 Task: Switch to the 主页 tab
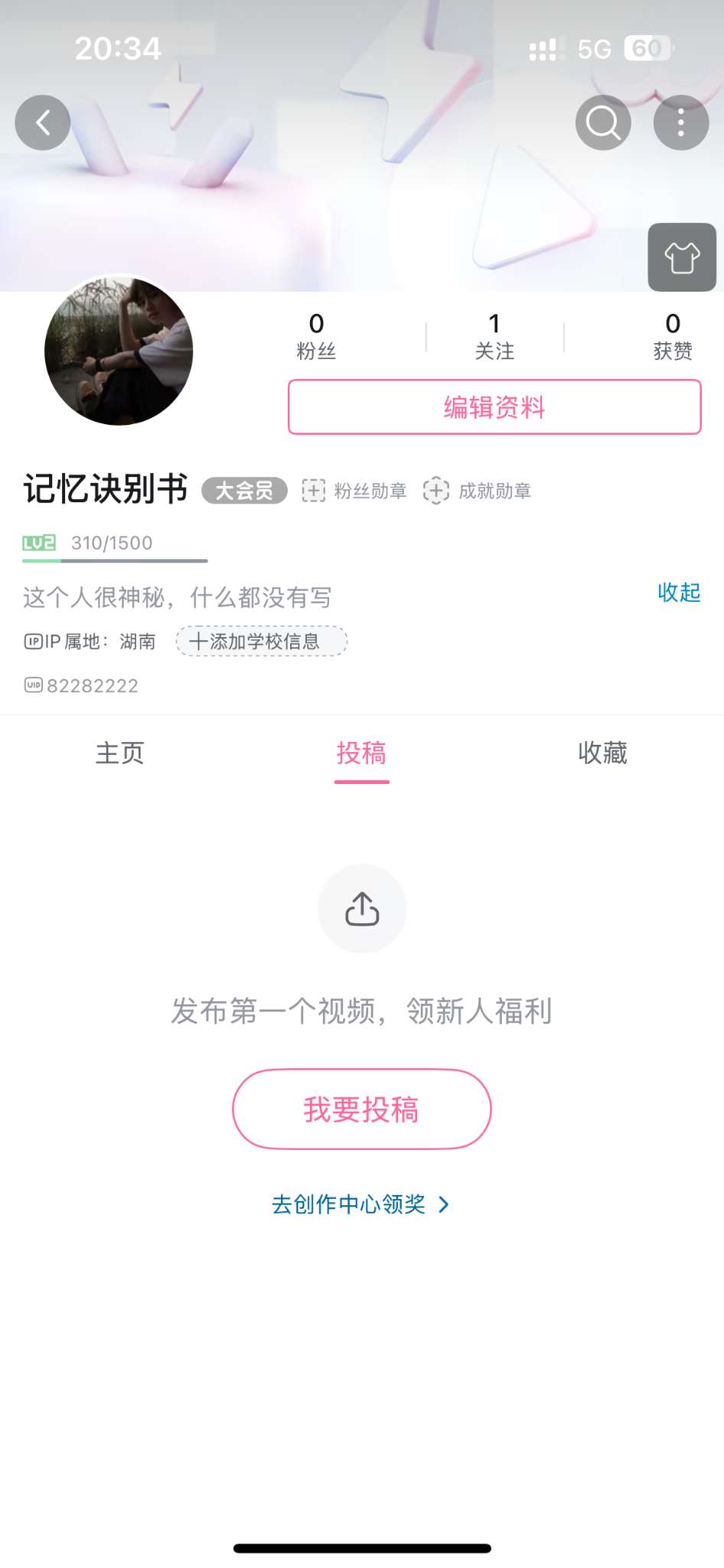click(120, 753)
